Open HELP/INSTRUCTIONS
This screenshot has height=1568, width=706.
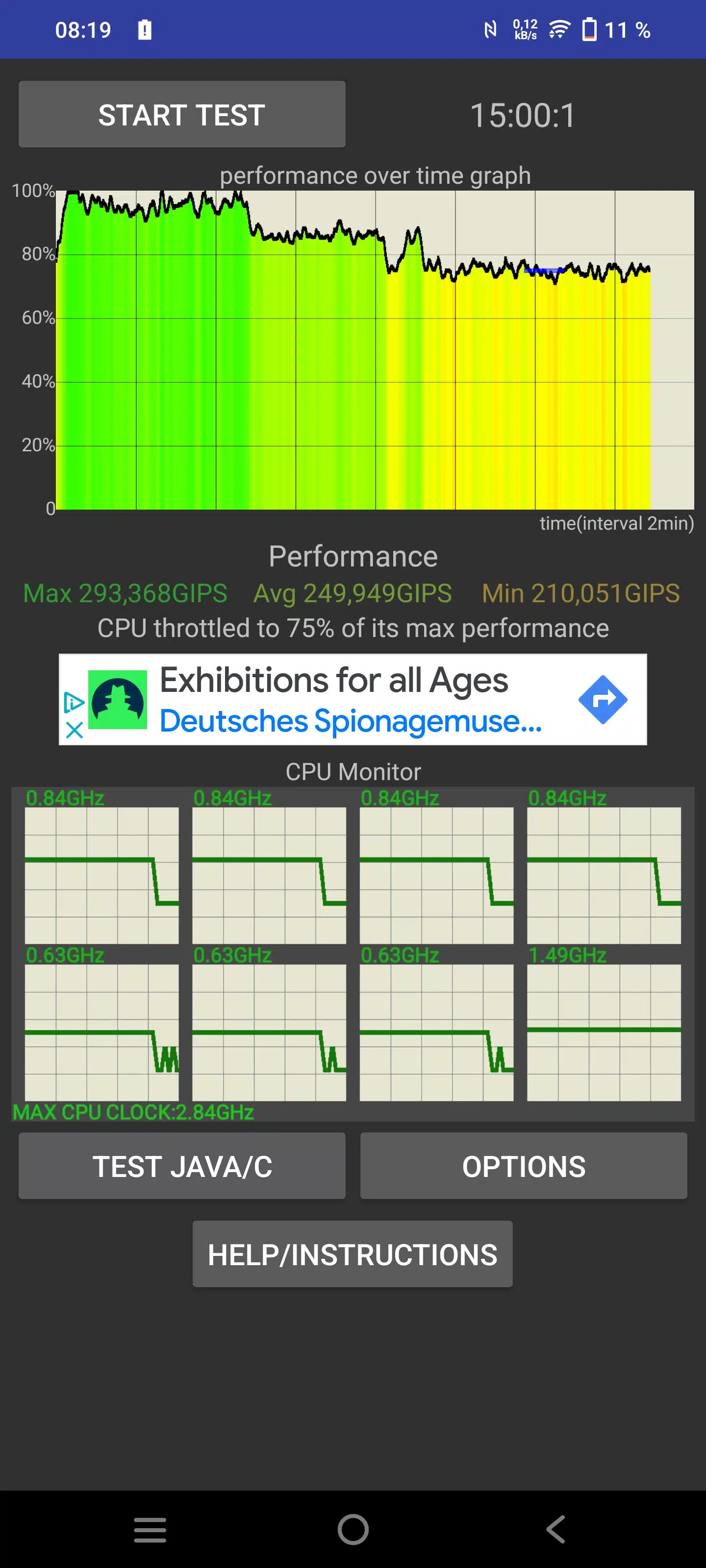(352, 1254)
